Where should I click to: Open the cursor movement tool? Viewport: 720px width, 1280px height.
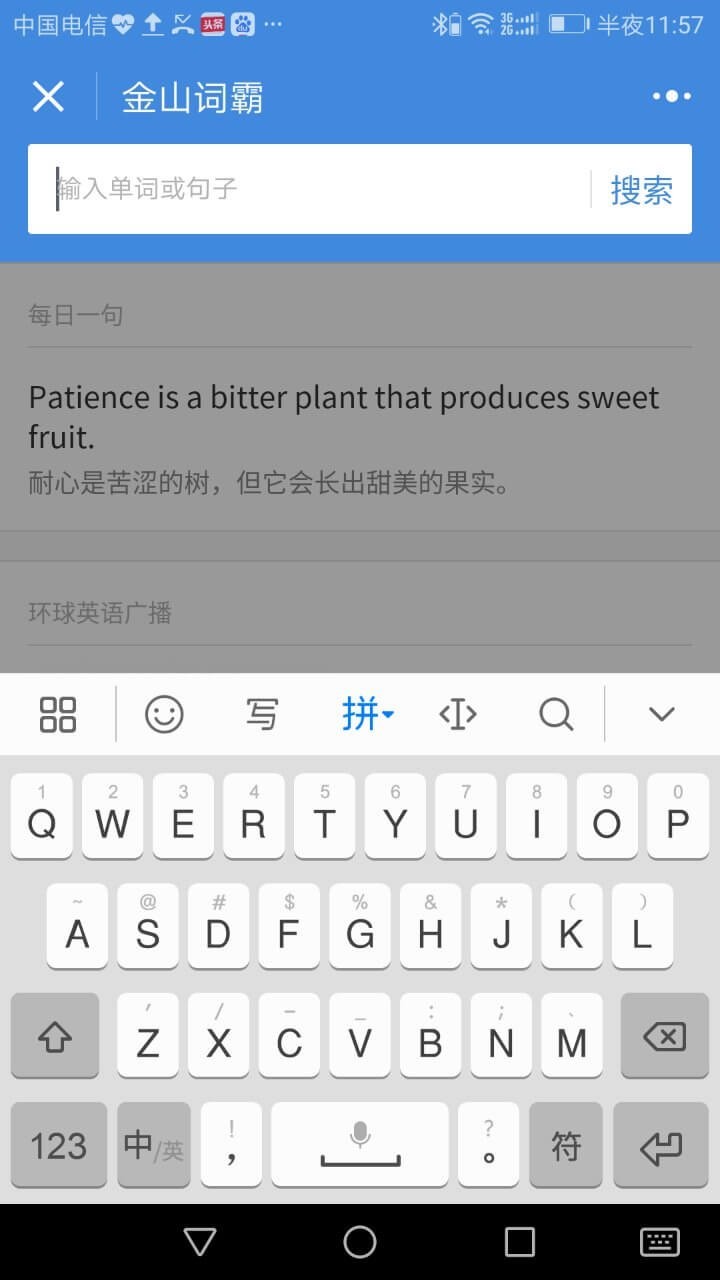click(x=458, y=714)
